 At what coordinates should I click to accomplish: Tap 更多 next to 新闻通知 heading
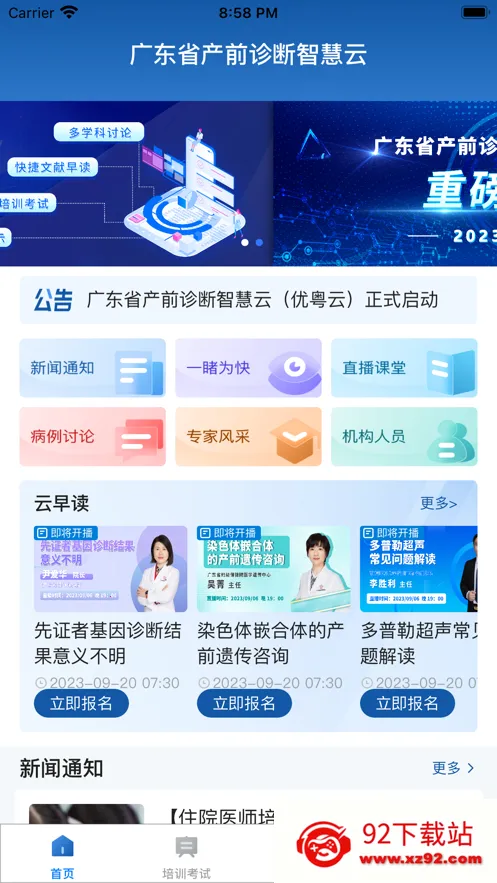coord(454,768)
